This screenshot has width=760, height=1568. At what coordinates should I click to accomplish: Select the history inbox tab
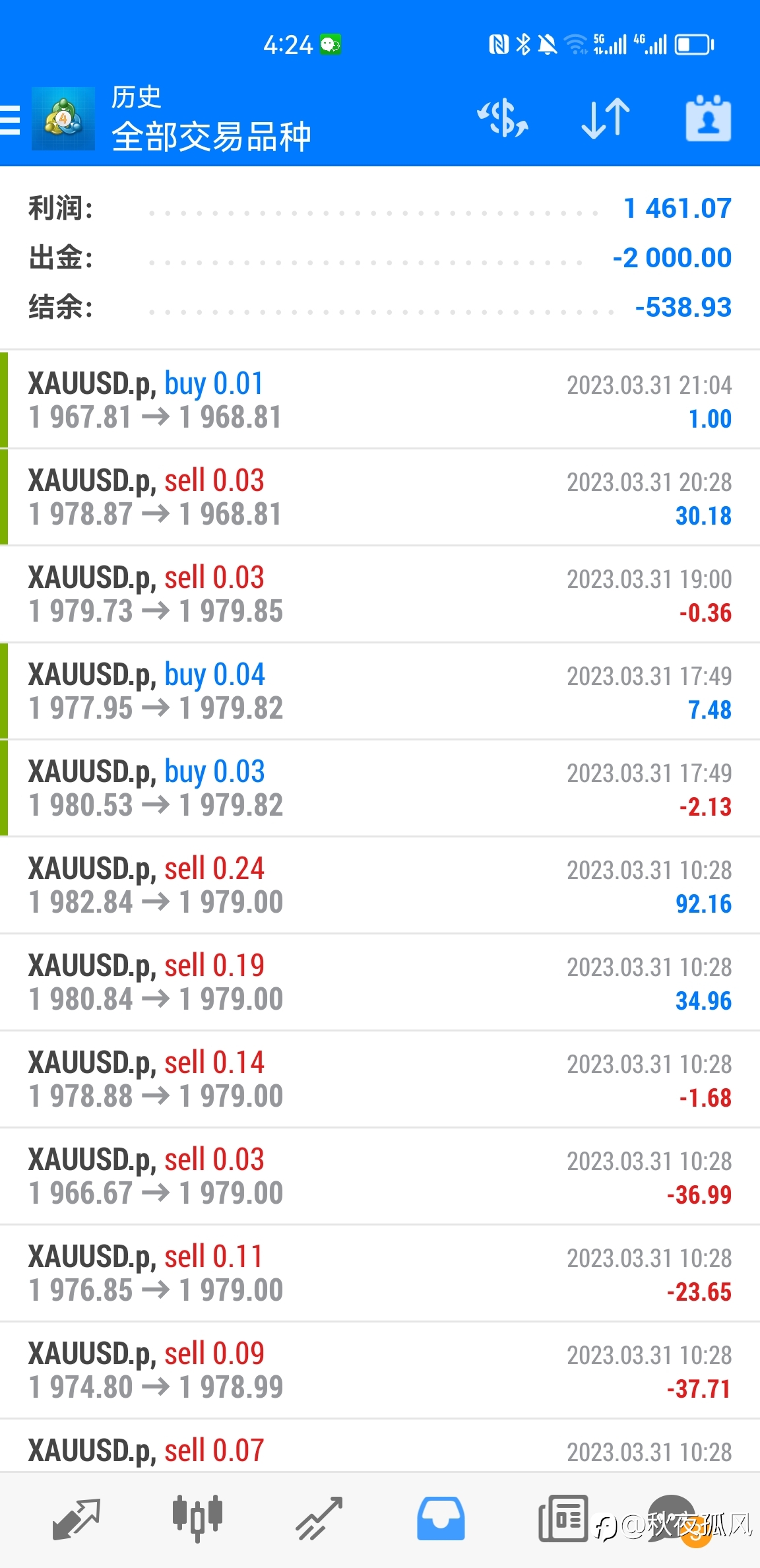[441, 1519]
